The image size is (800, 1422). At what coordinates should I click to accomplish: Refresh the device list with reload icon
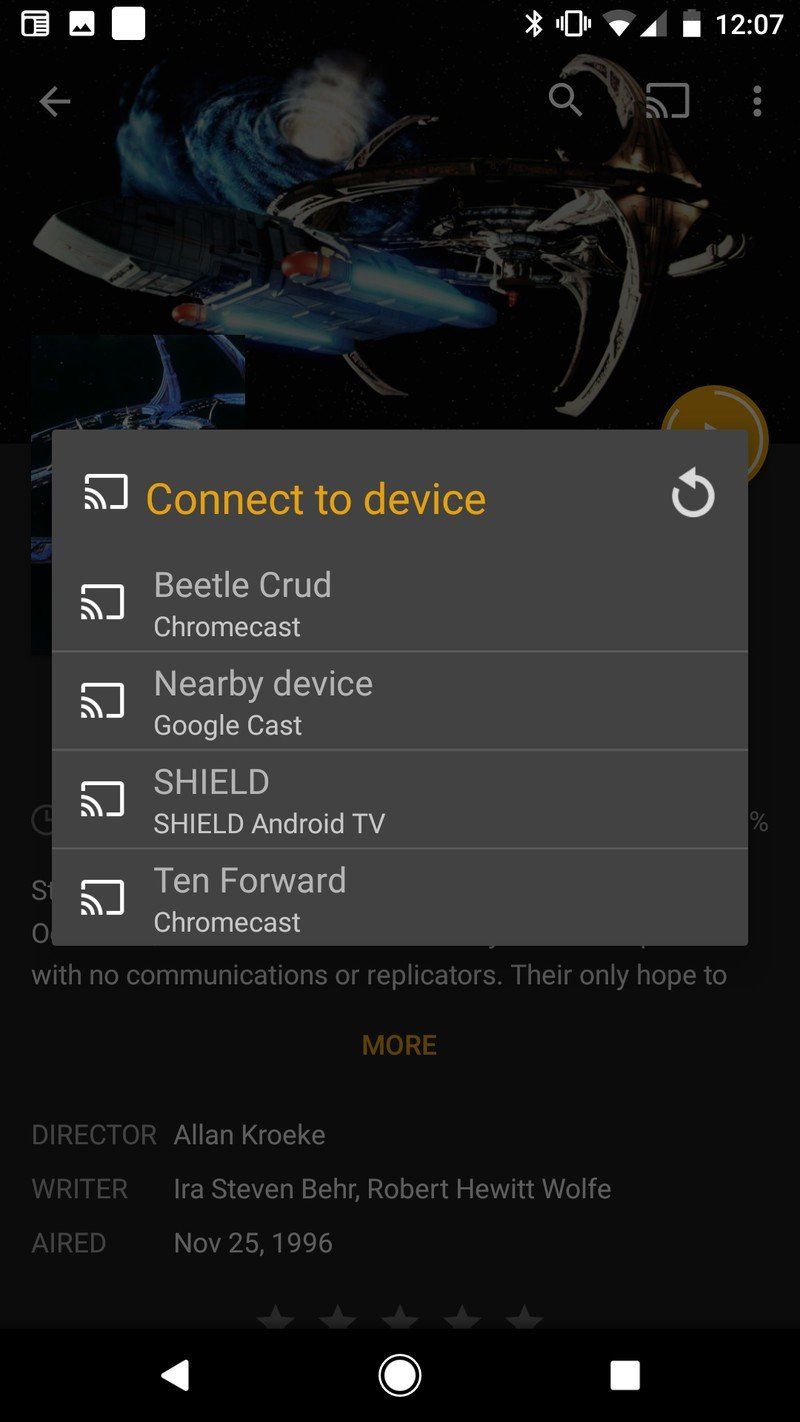click(691, 494)
